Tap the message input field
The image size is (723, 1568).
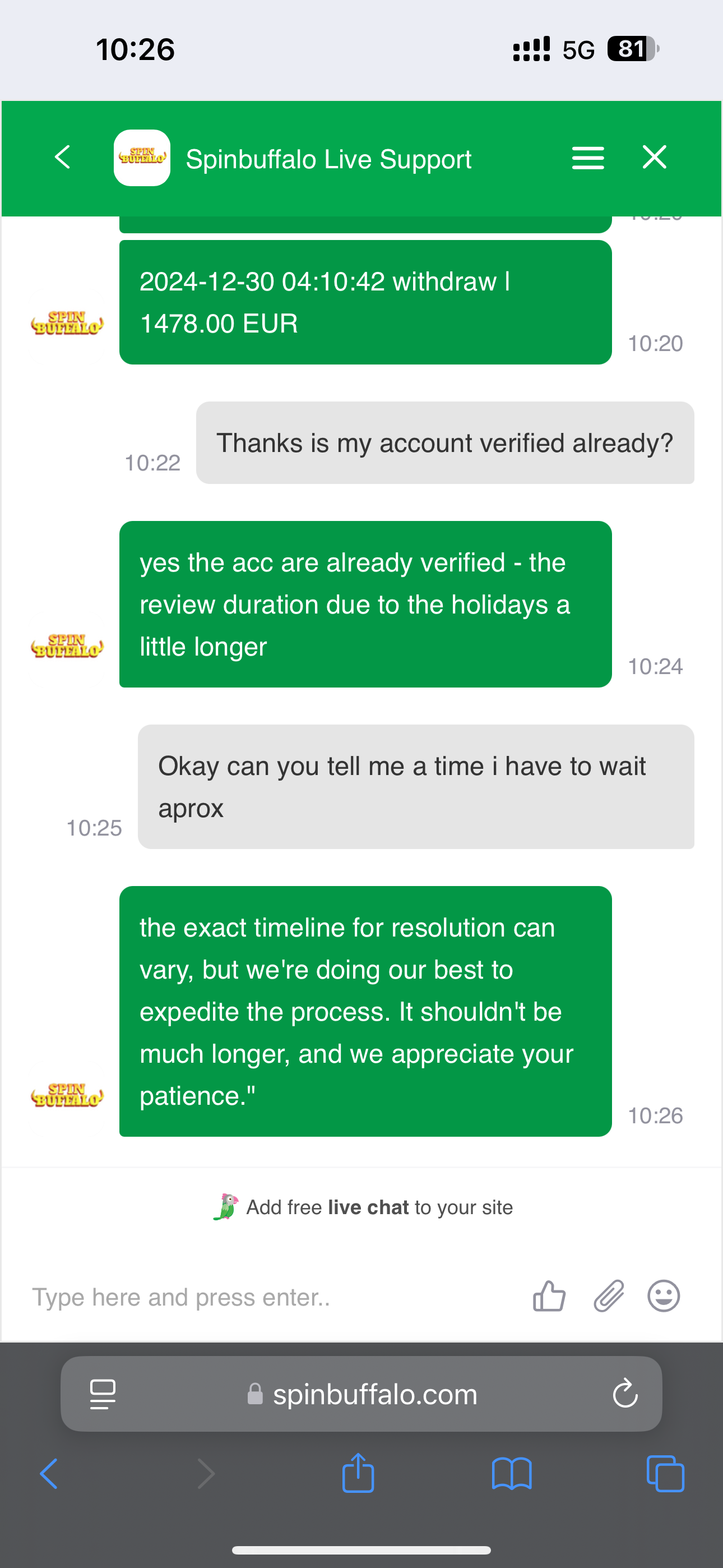click(268, 1297)
